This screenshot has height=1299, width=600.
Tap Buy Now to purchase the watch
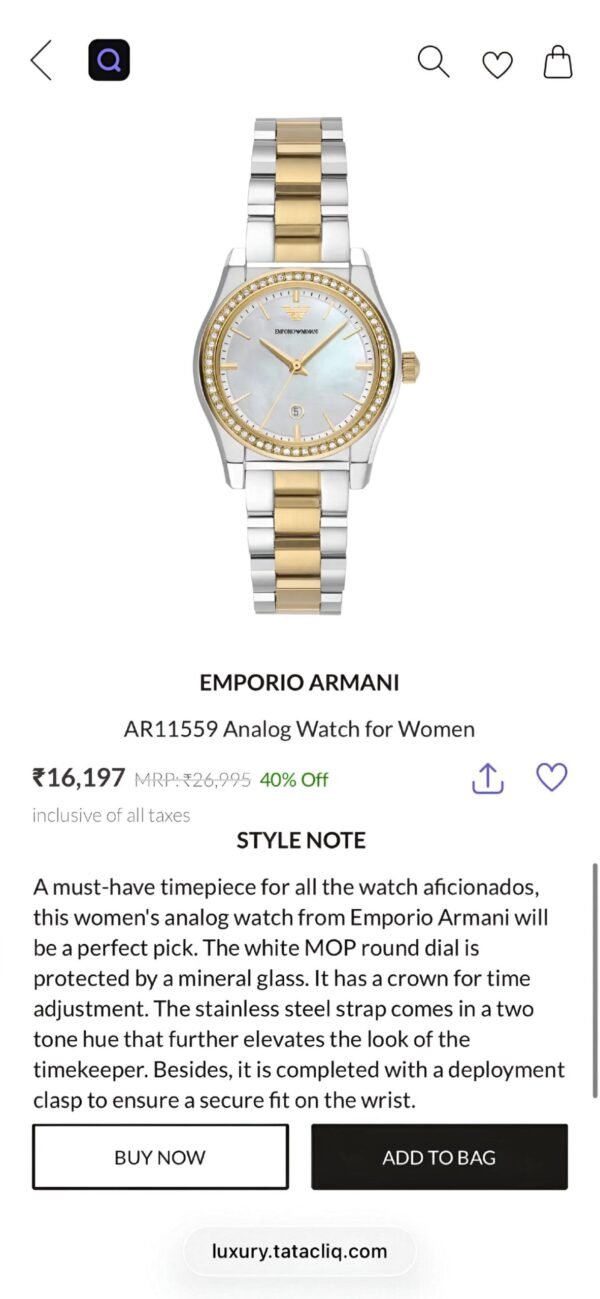(x=160, y=1157)
